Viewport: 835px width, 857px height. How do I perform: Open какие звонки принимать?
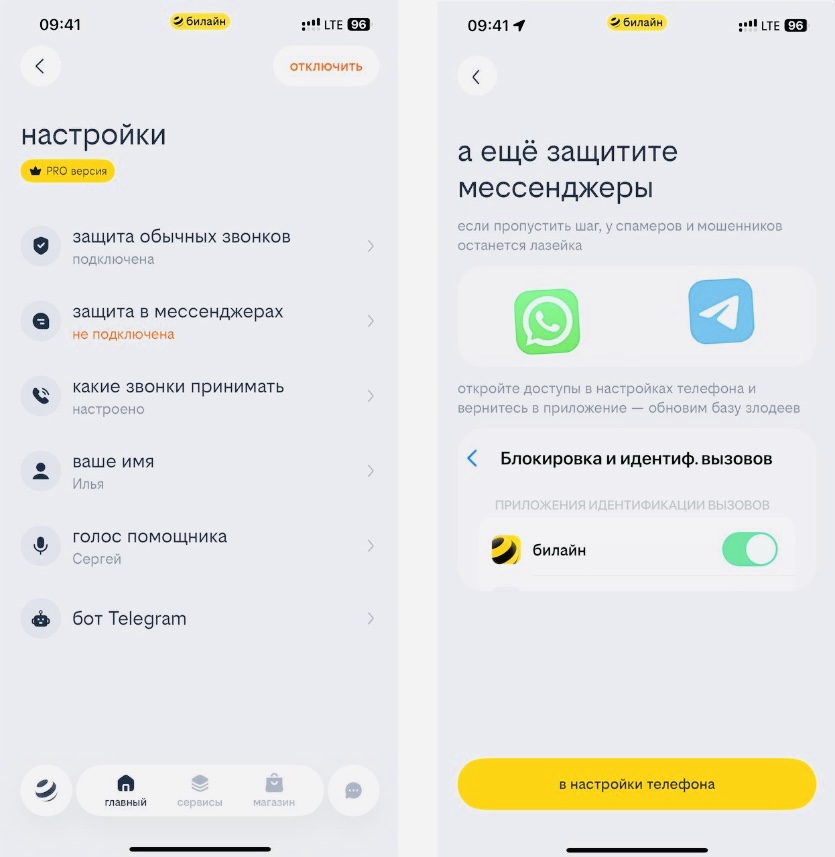pos(199,396)
